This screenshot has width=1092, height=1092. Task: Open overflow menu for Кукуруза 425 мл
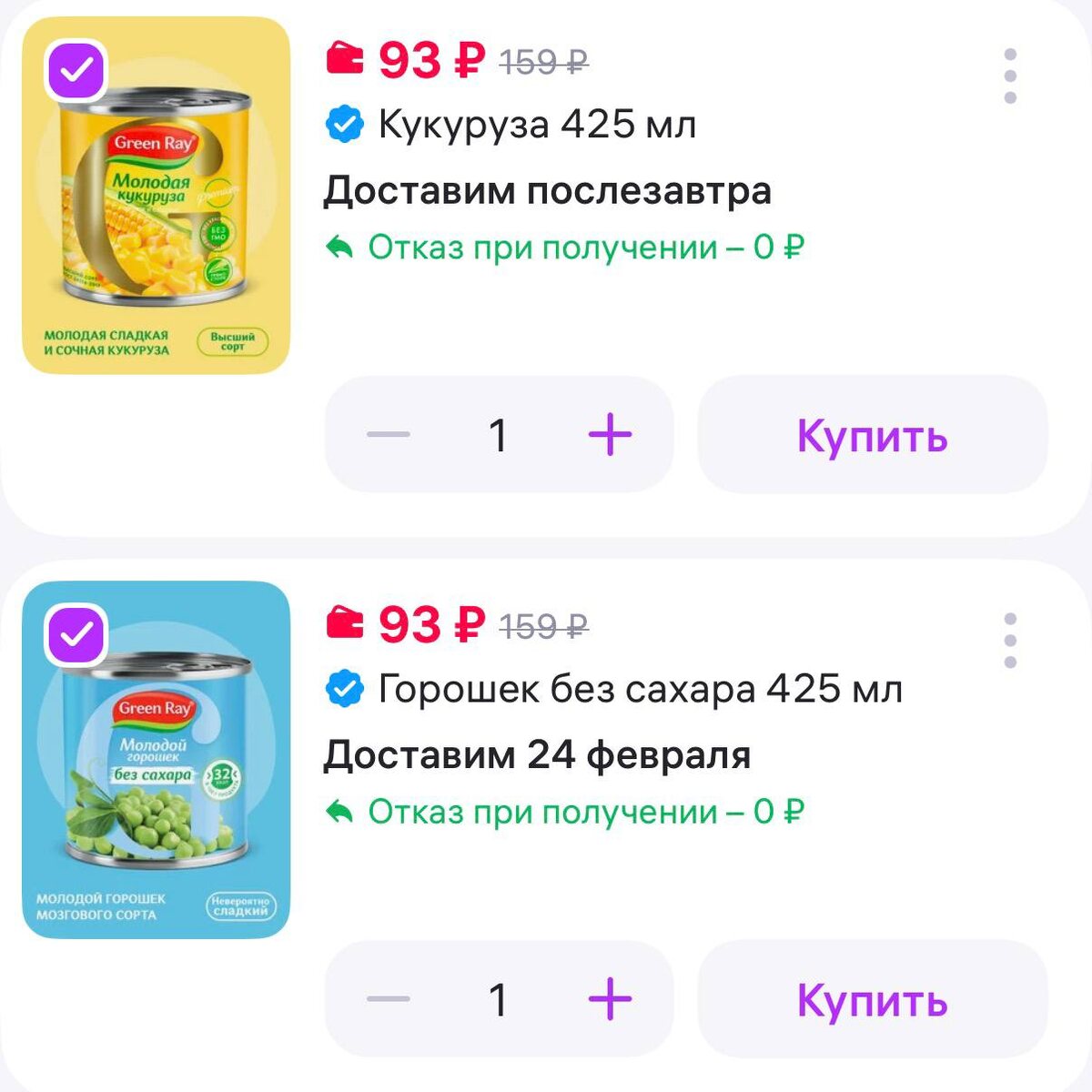click(x=1010, y=76)
